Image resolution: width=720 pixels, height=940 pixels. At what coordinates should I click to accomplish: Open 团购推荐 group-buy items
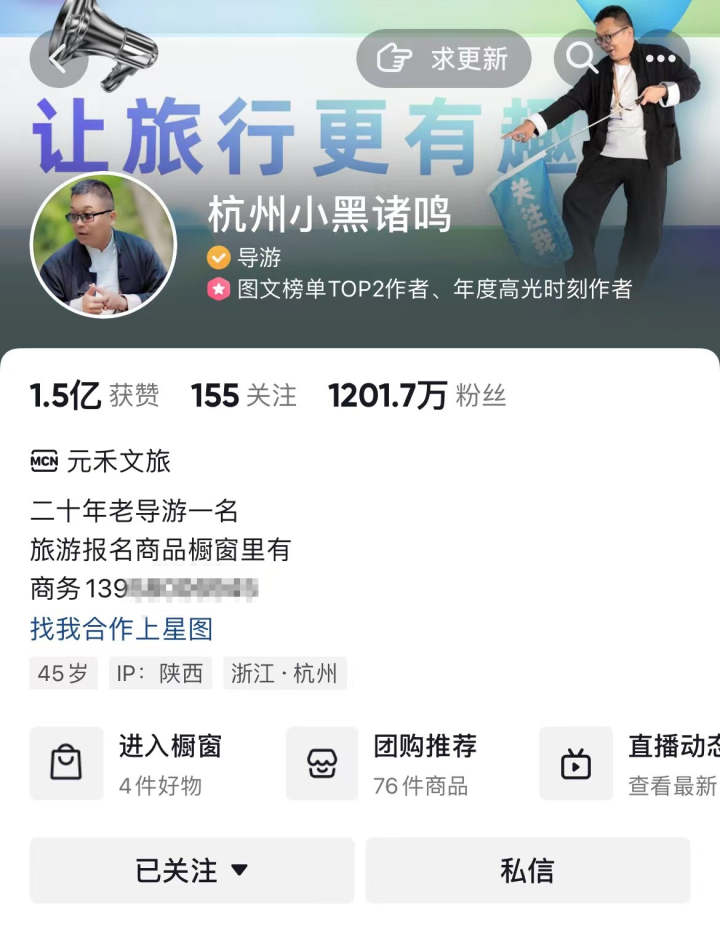pyautogui.click(x=395, y=764)
